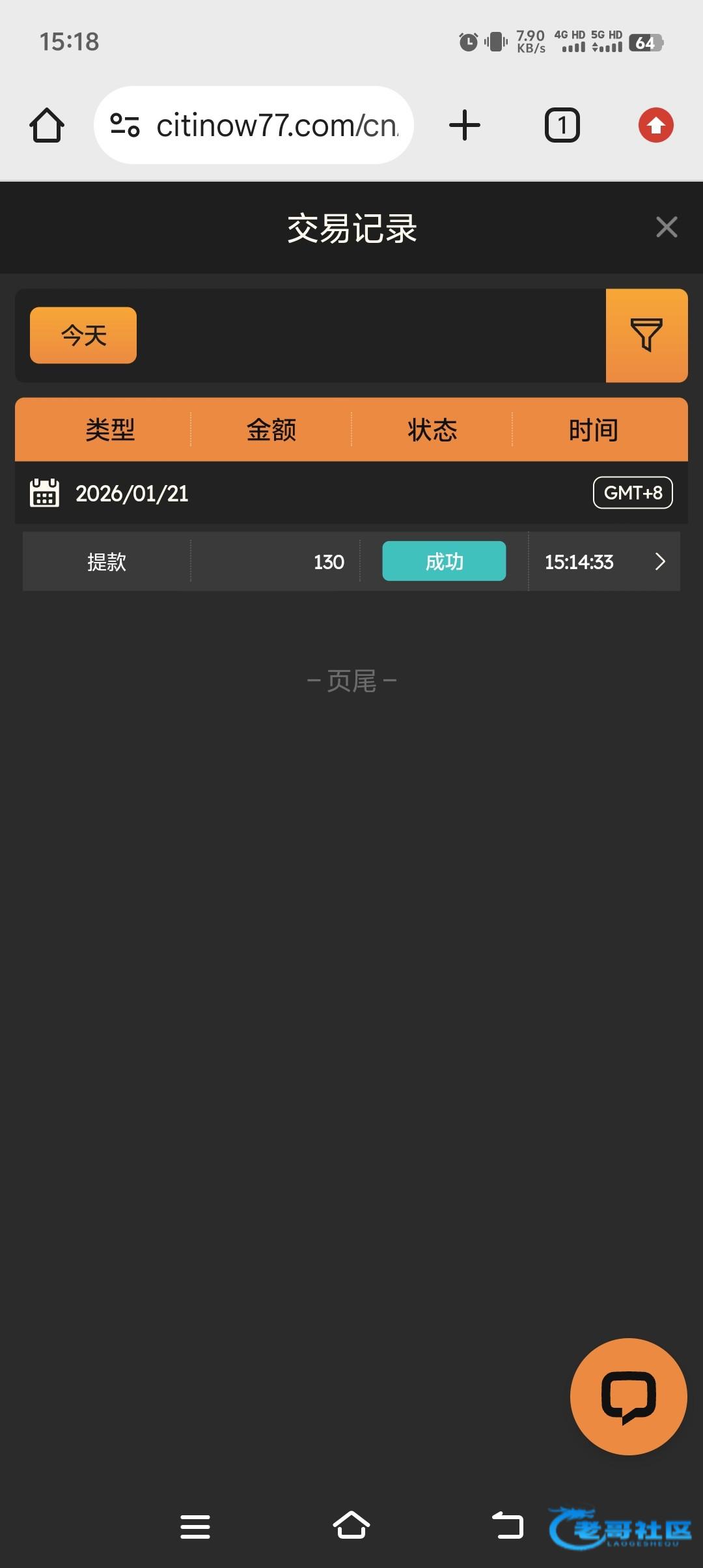
Task: Edit the citinow77.com address bar
Action: (277, 125)
